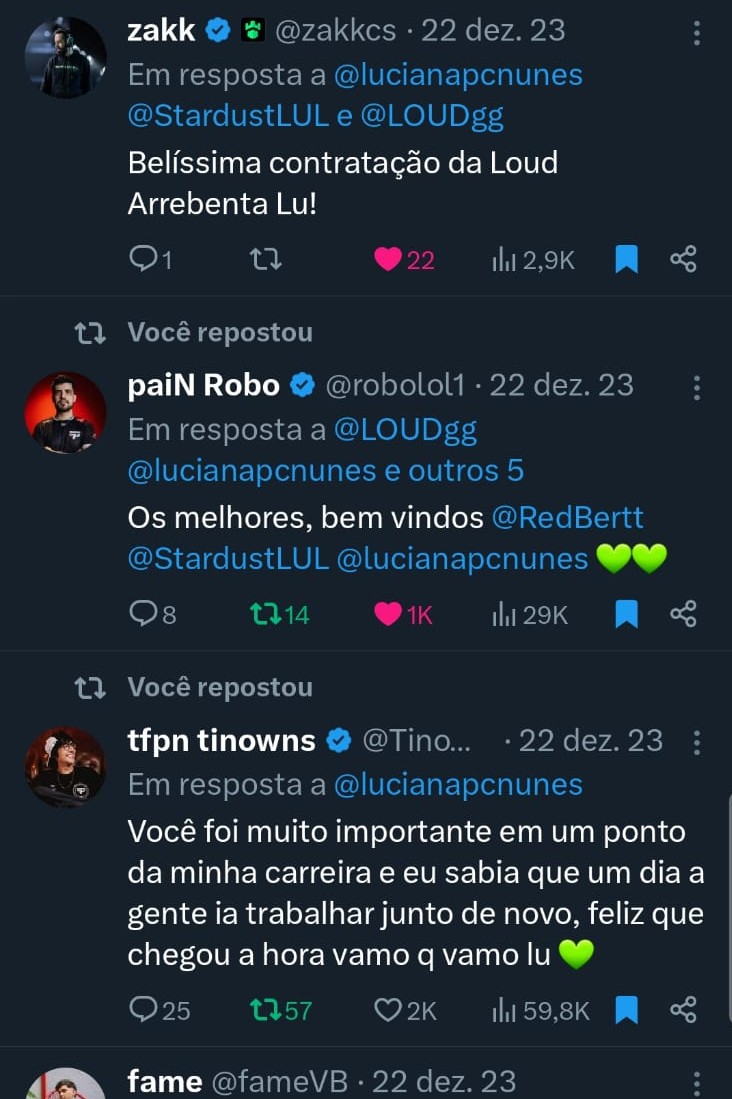Remove bookmark from zakk's post
This screenshot has width=732, height=1099.
[626, 260]
